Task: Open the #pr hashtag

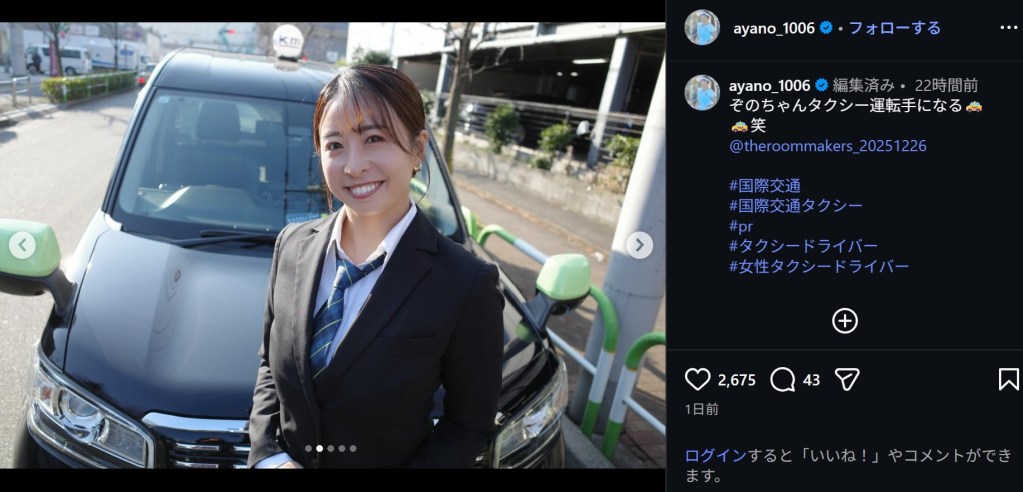Action: tap(741, 226)
